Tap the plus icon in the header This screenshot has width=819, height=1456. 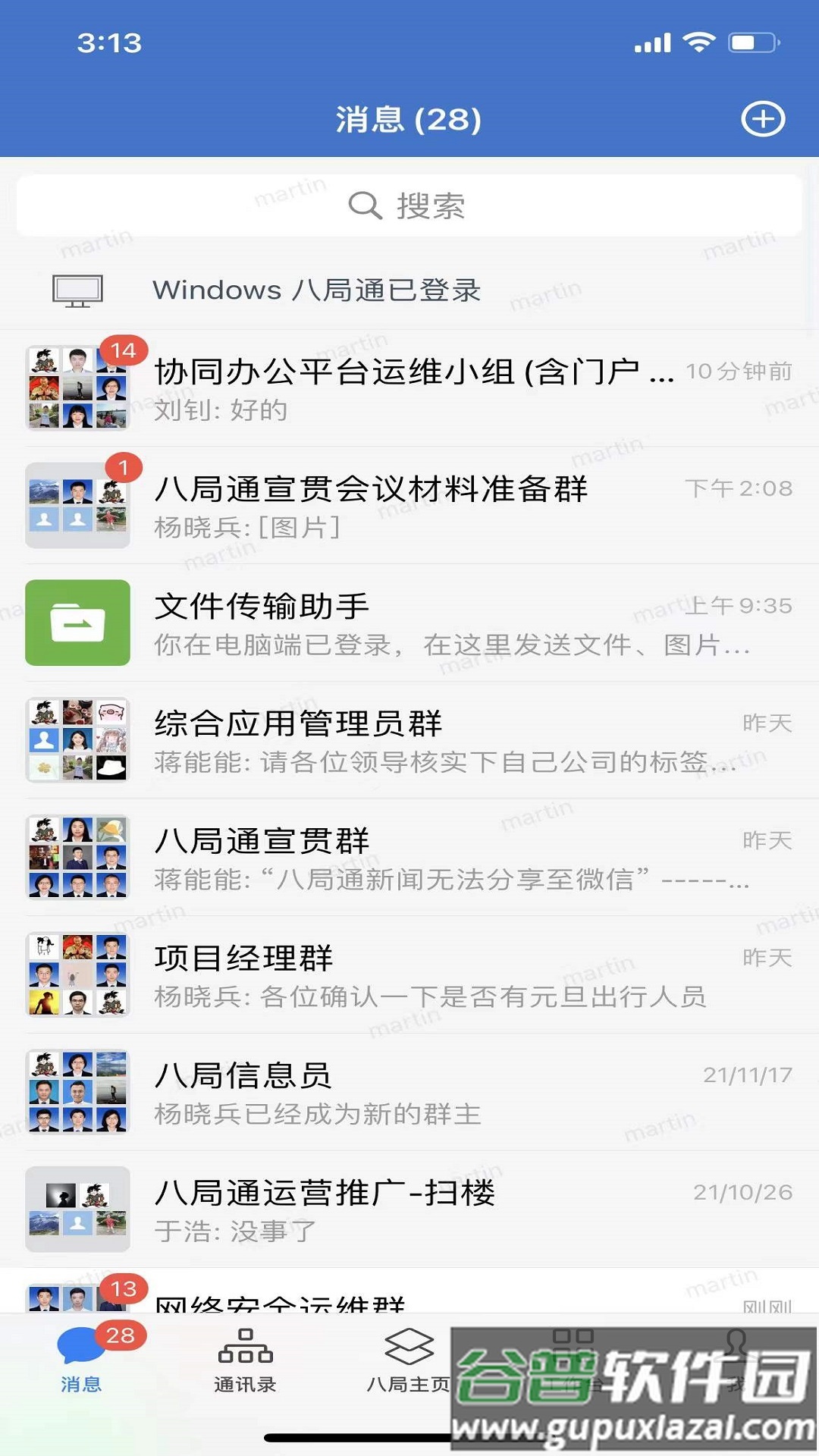pos(762,119)
